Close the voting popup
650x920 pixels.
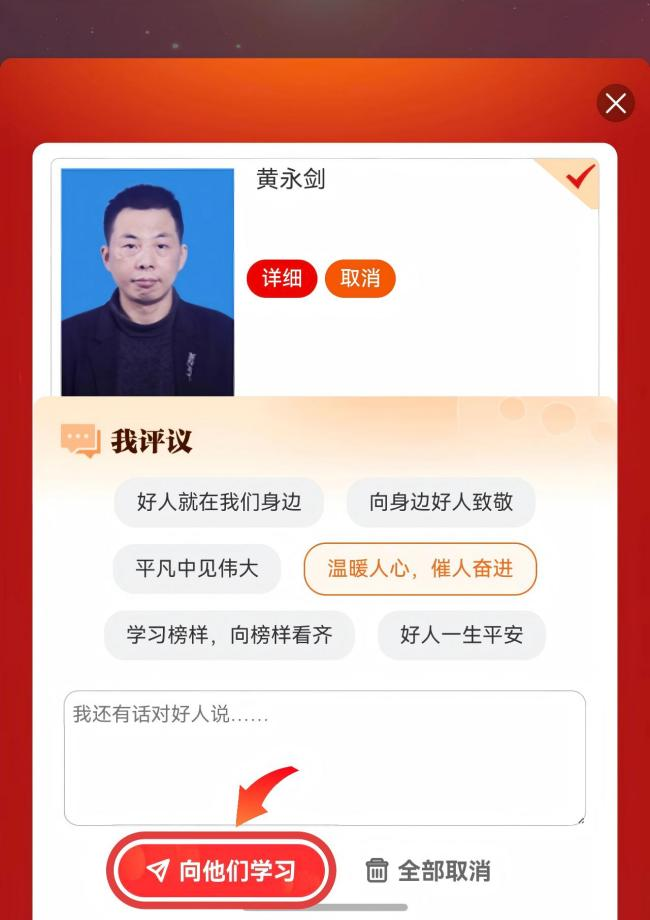[615, 103]
